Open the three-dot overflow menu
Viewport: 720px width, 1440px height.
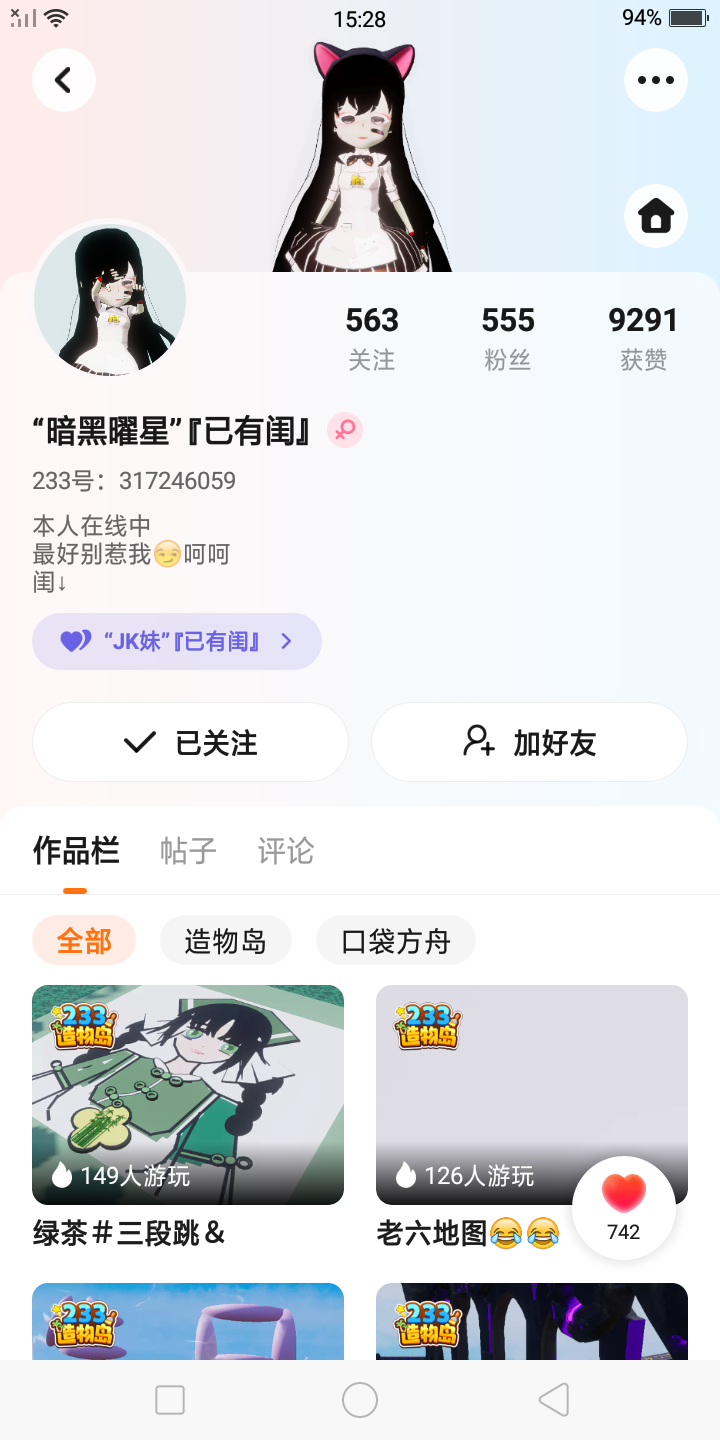click(655, 80)
